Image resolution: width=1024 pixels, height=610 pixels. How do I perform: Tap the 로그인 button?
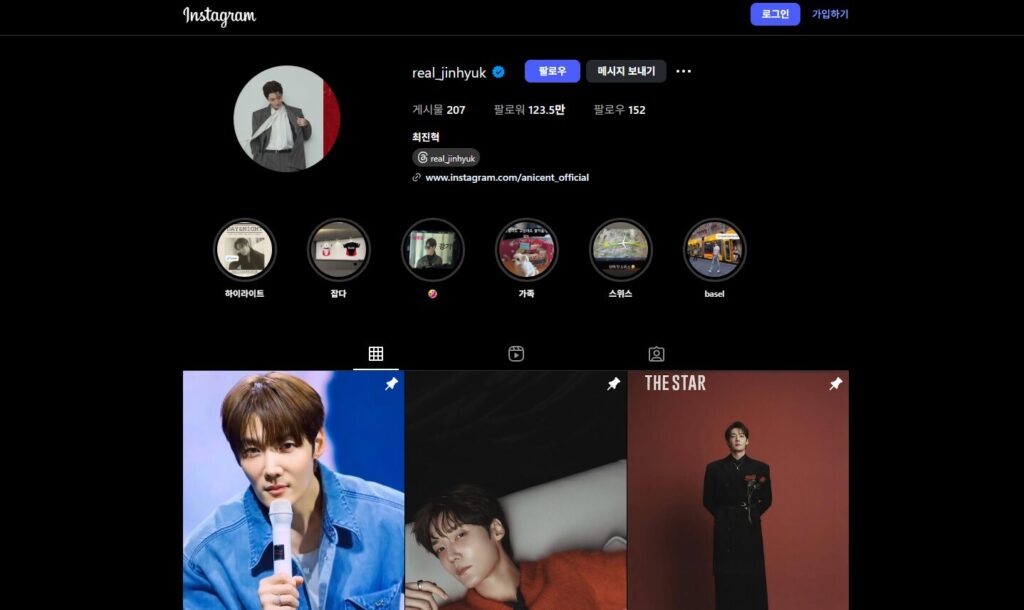775,14
